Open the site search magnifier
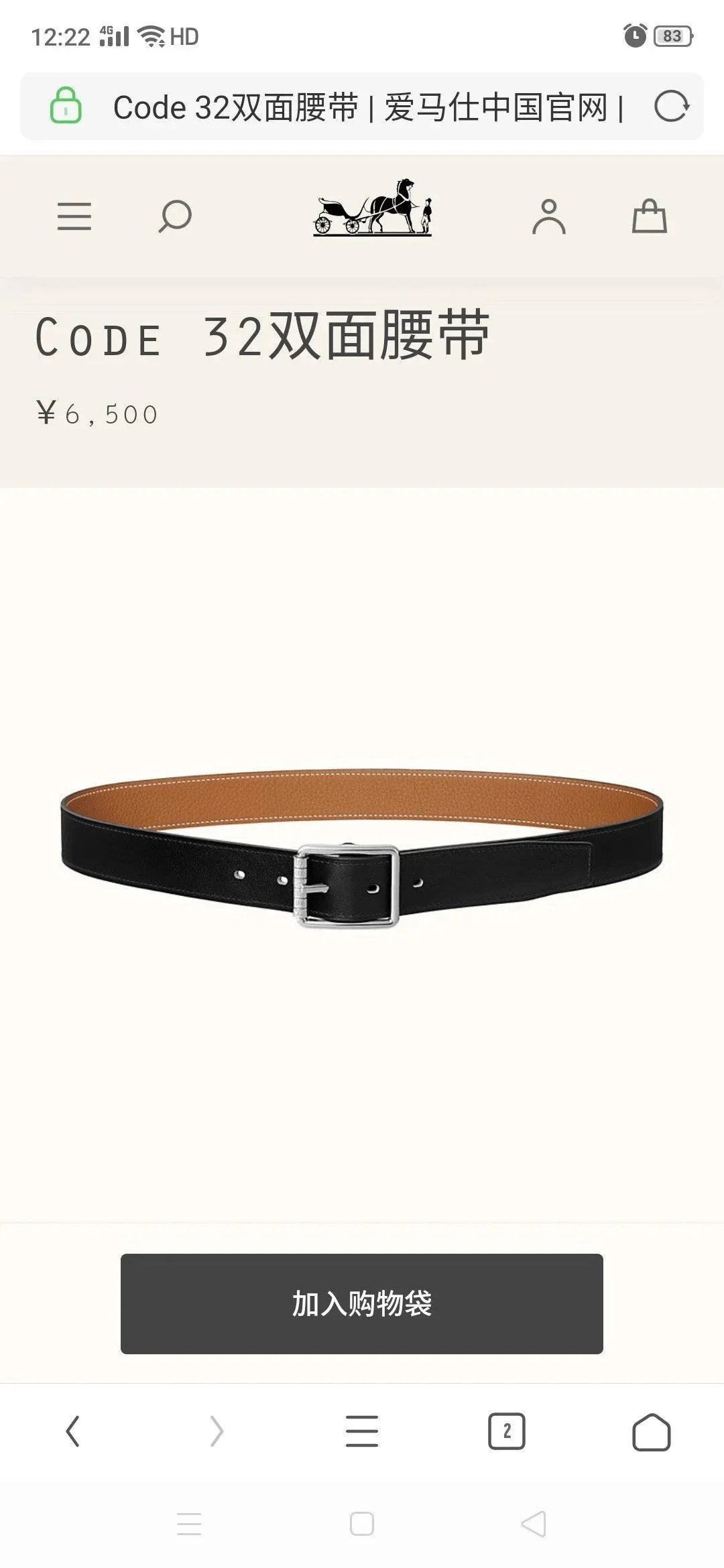Image resolution: width=724 pixels, height=1568 pixels. click(175, 216)
